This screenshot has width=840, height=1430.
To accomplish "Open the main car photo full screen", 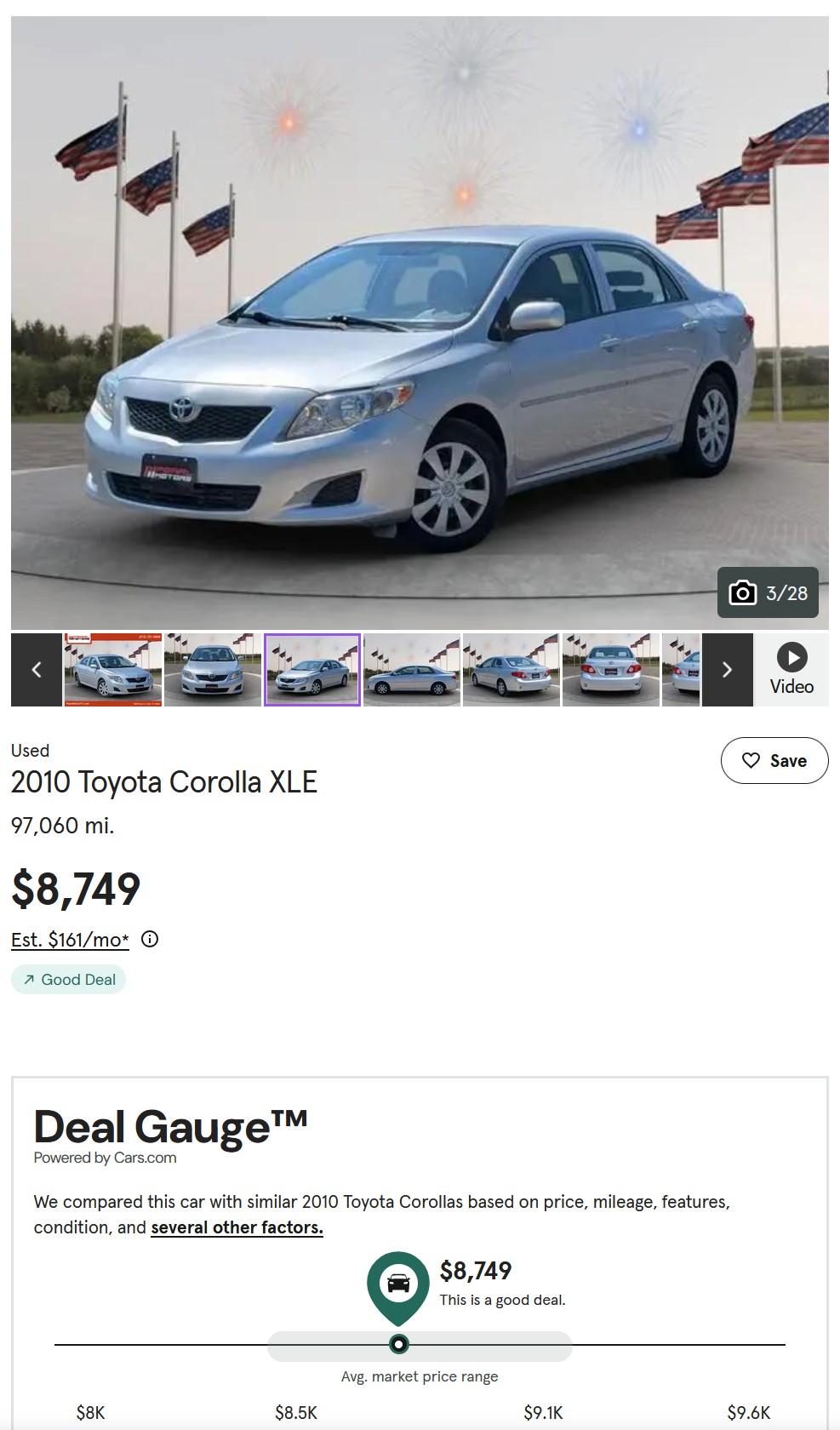I will pyautogui.click(x=420, y=323).
